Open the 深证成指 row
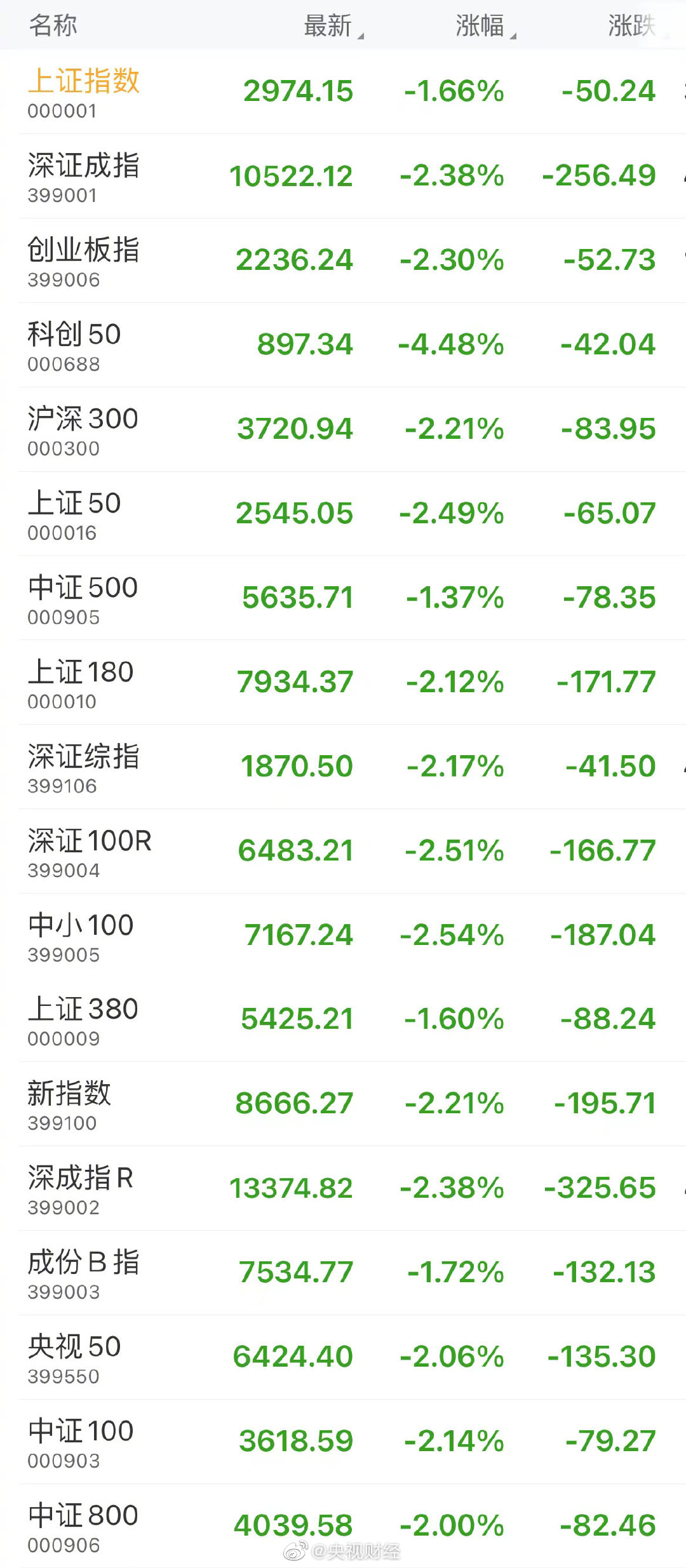 343,177
